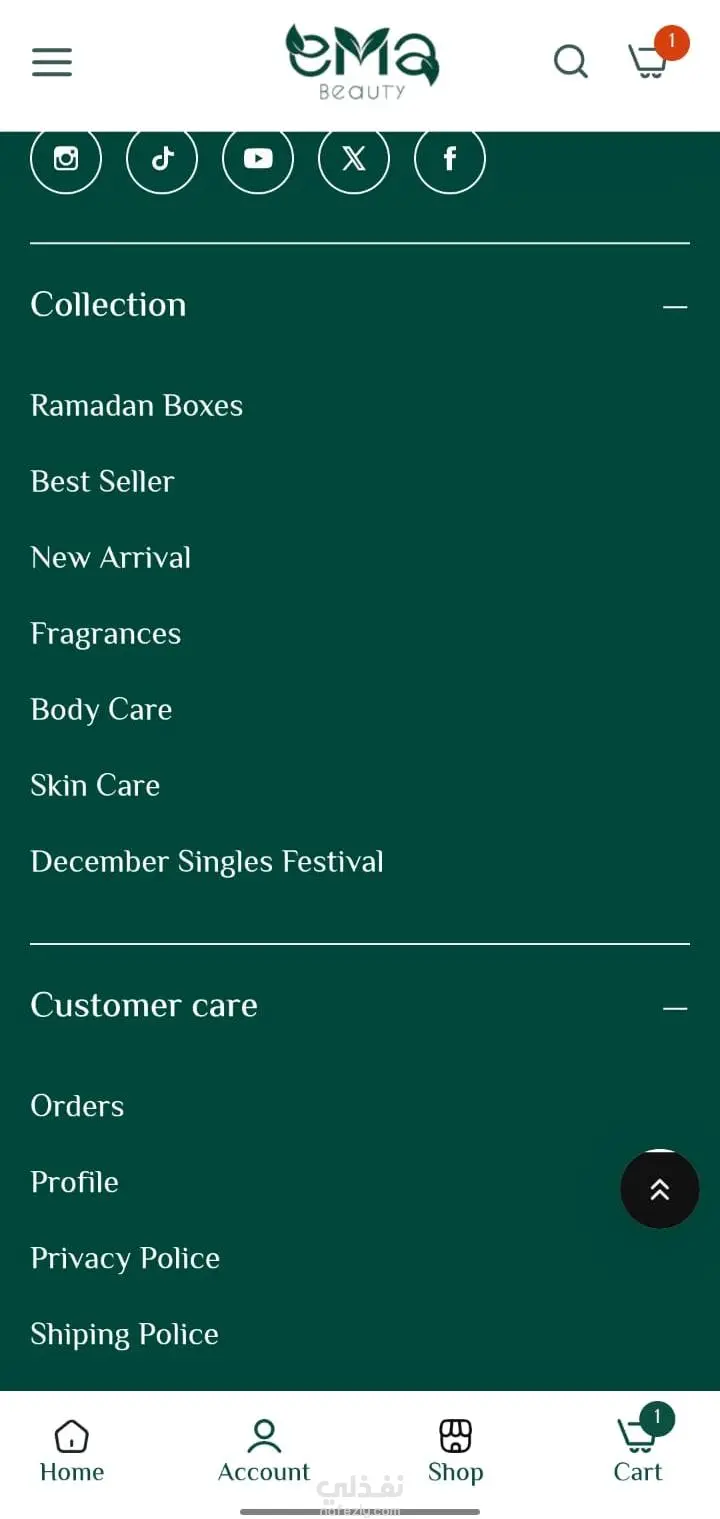Go to Best Seller collection
This screenshot has width=720, height=1519.
102,482
